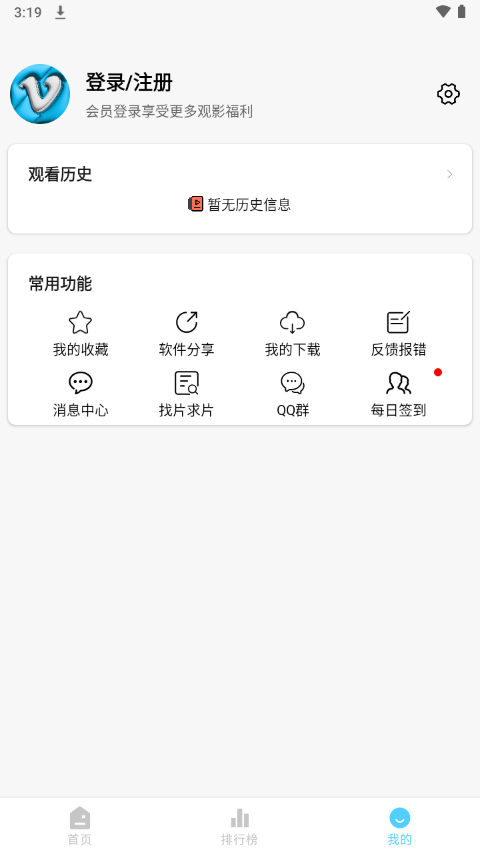Open 我的下载 downloads

tap(293, 334)
